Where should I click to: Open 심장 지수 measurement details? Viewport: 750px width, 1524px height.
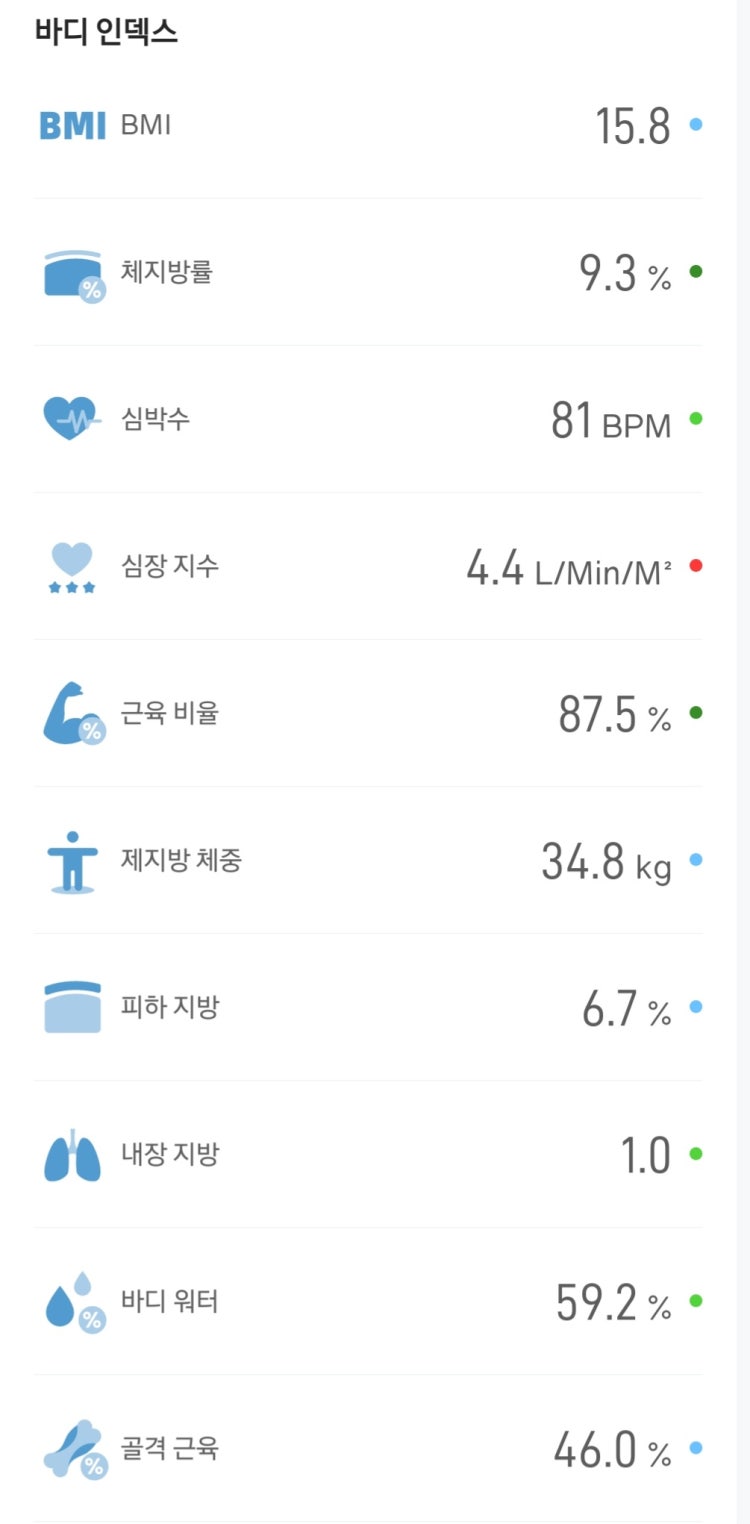click(368, 566)
